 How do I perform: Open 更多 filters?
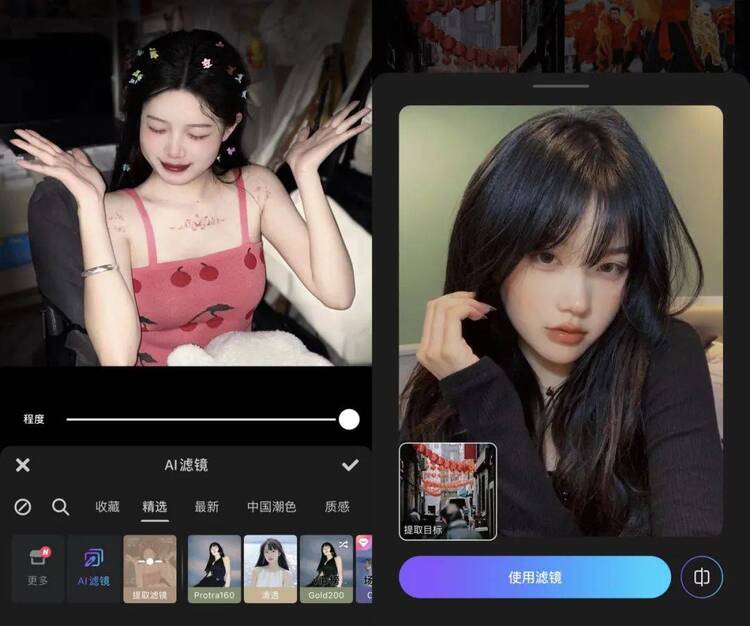tap(38, 568)
